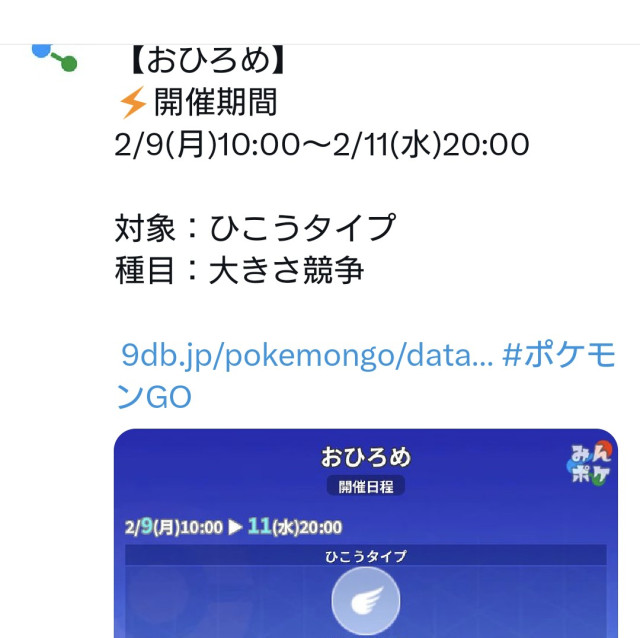The height and width of the screenshot is (638, 640).
Task: Open the 9db.jp/pokemongo link
Action: tap(307, 356)
